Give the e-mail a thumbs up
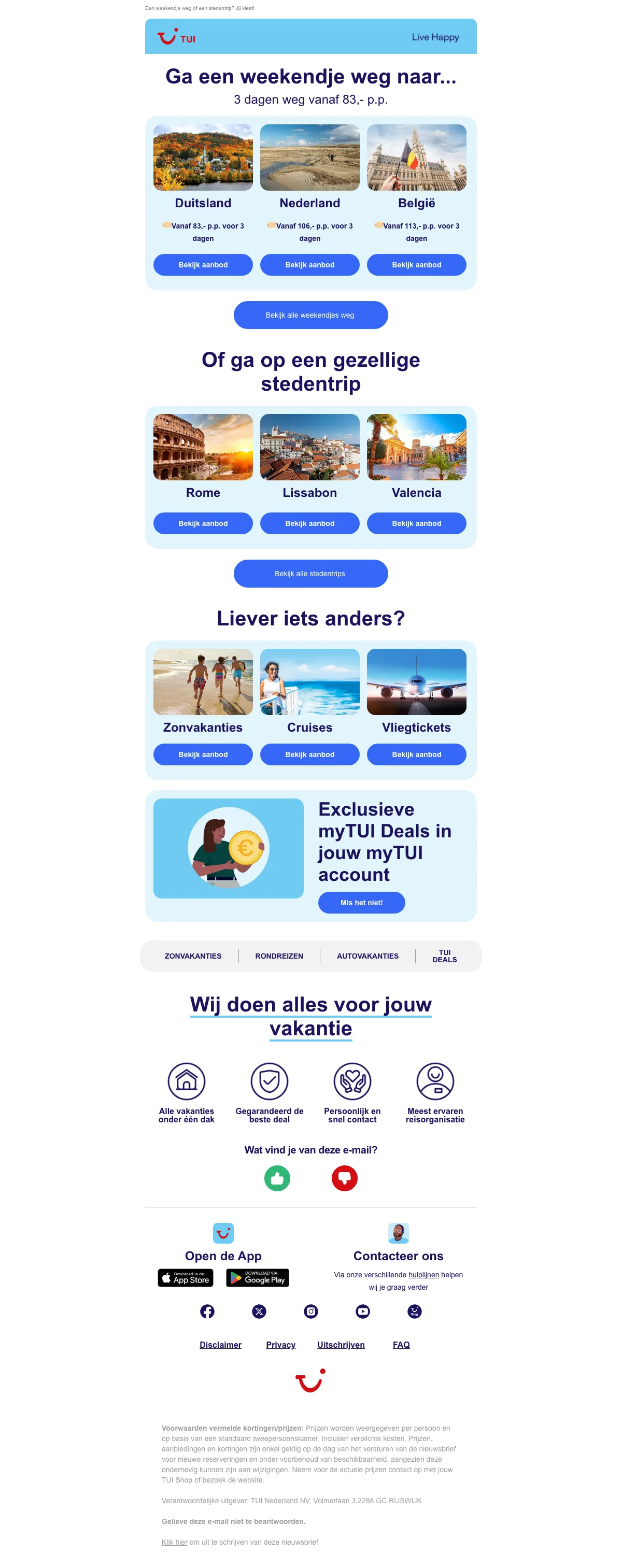622x1568 pixels. click(277, 1178)
